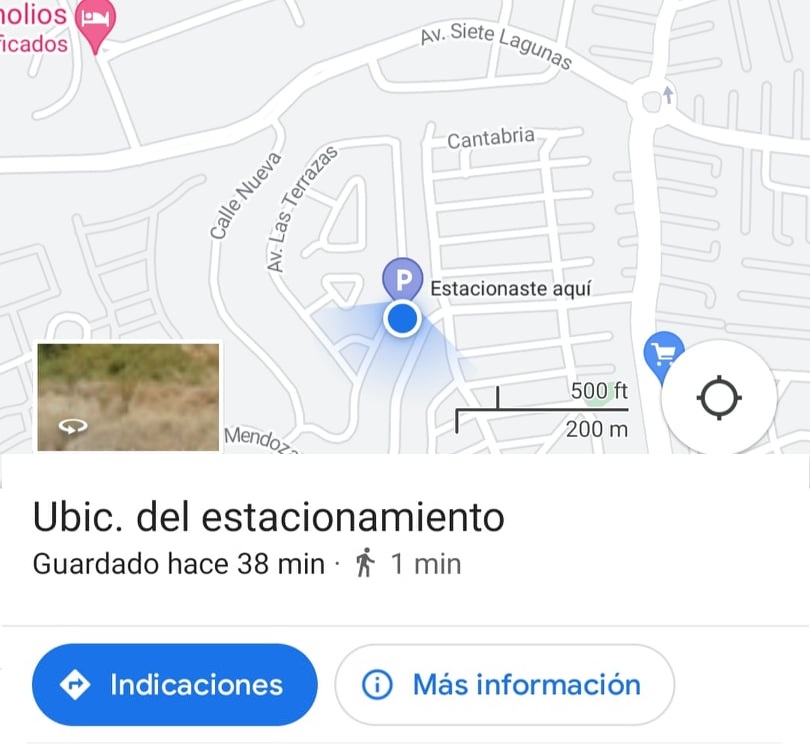
Task: Tap the Indicaciones directions button
Action: point(174,685)
